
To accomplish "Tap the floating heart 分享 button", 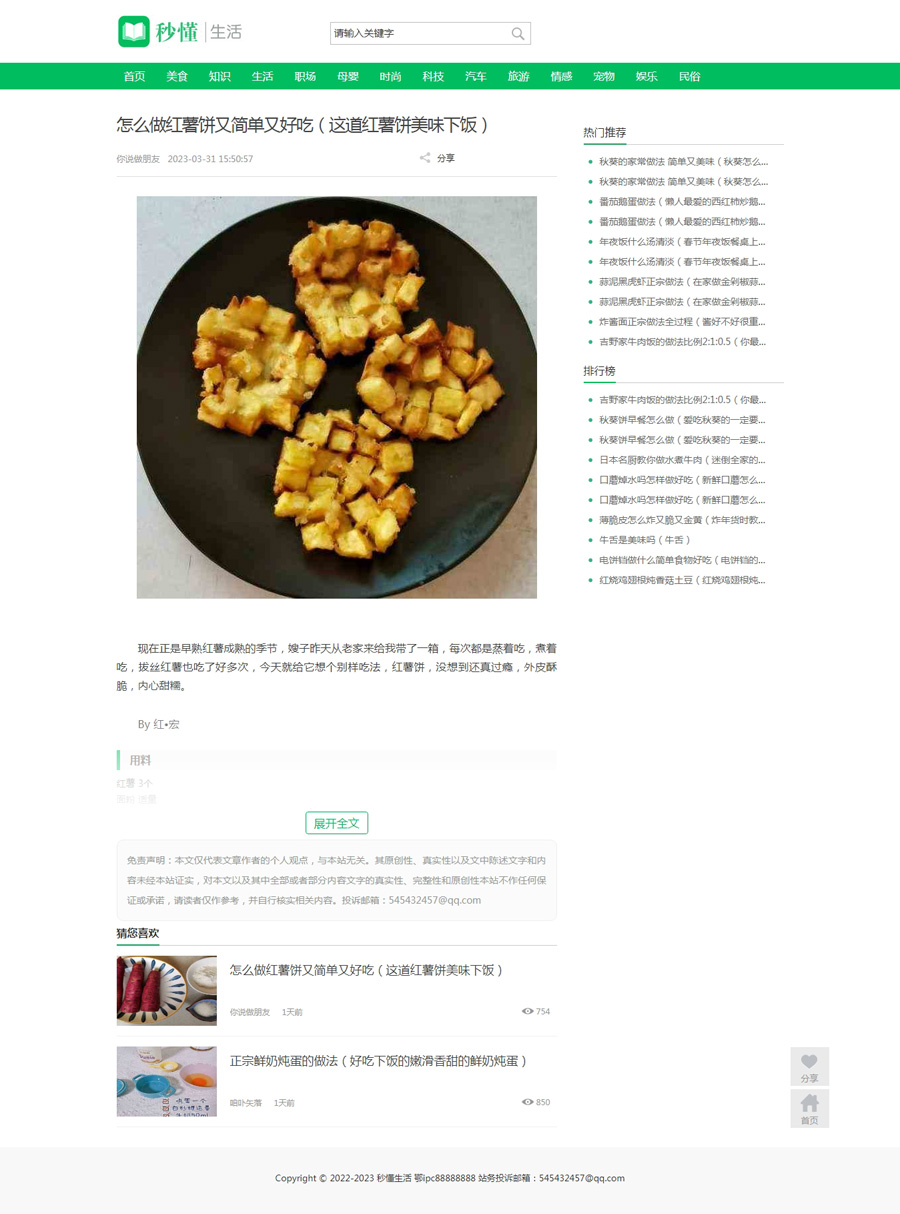I will click(809, 1066).
